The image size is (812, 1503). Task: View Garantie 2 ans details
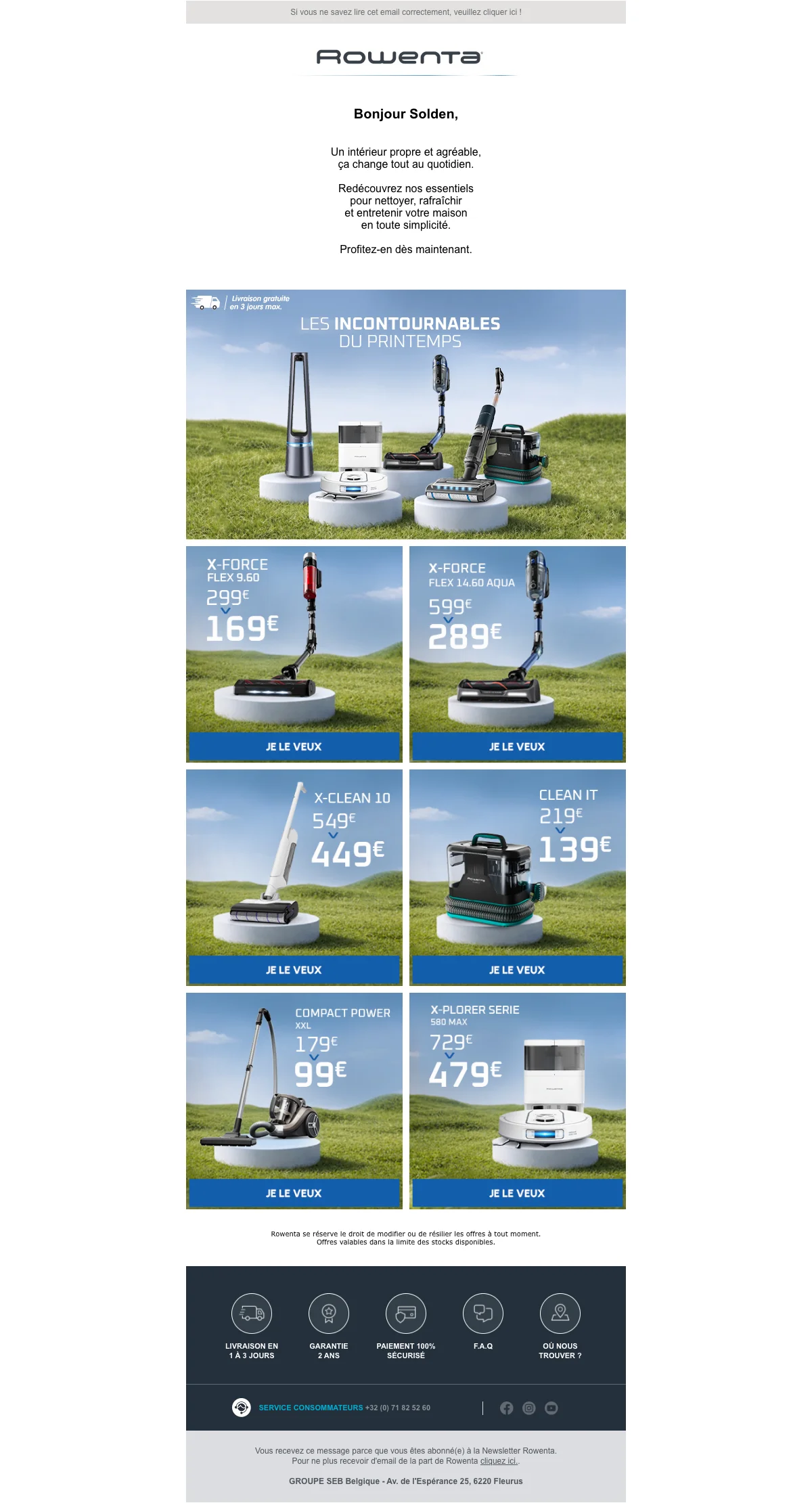(x=329, y=1326)
